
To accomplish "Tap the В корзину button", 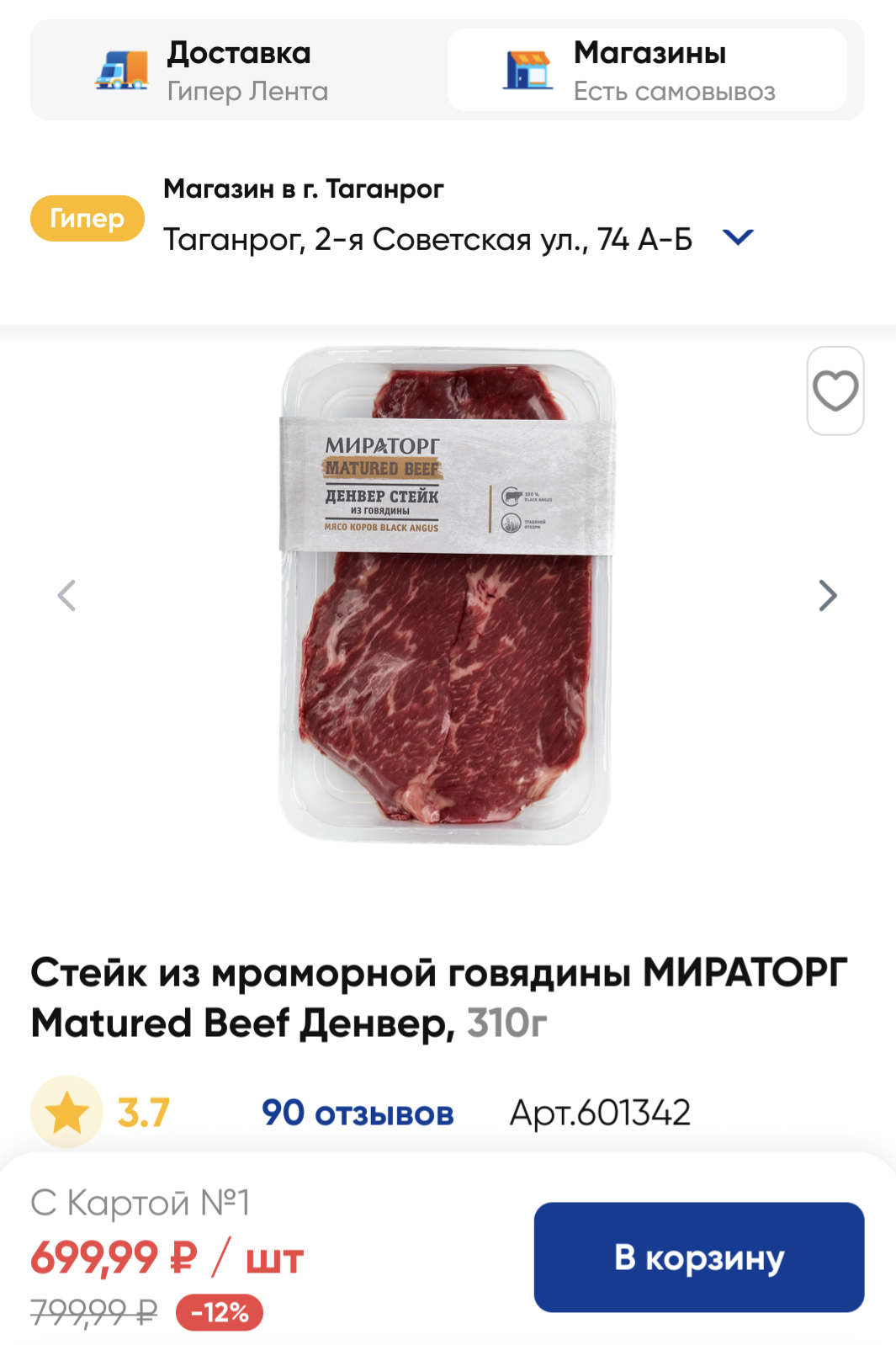I will pyautogui.click(x=698, y=1257).
